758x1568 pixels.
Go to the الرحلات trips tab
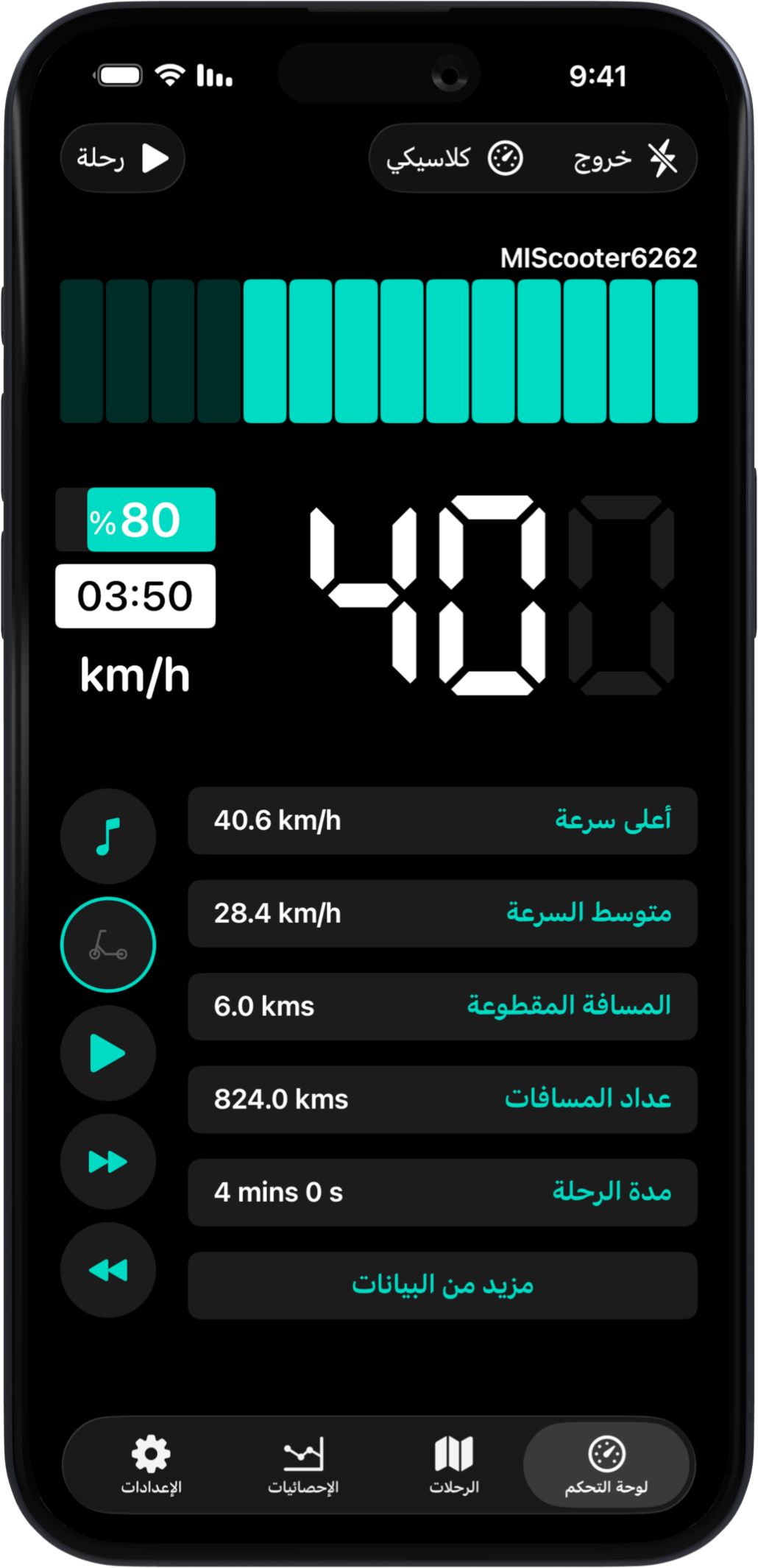(454, 1464)
